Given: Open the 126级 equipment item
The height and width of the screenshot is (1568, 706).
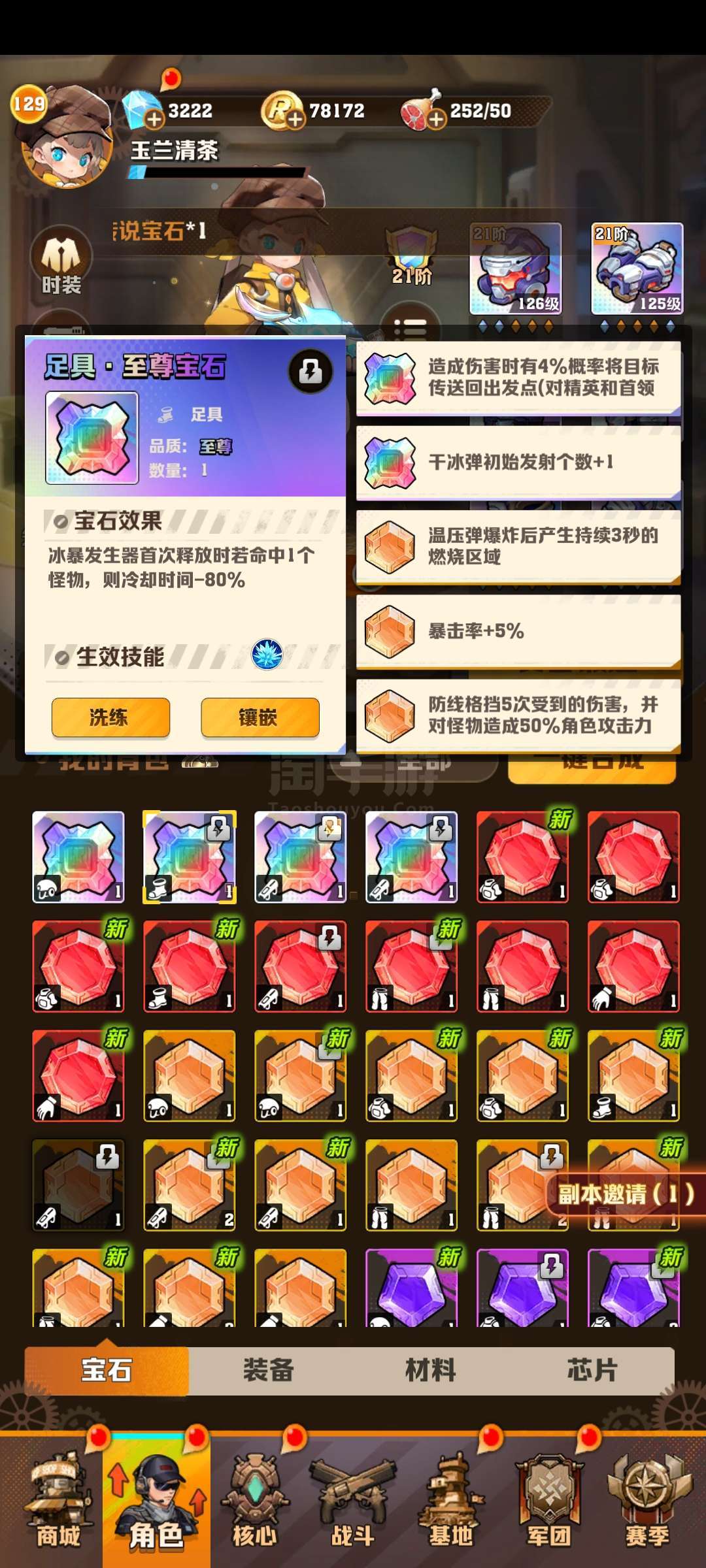Looking at the screenshot, I should tap(516, 269).
